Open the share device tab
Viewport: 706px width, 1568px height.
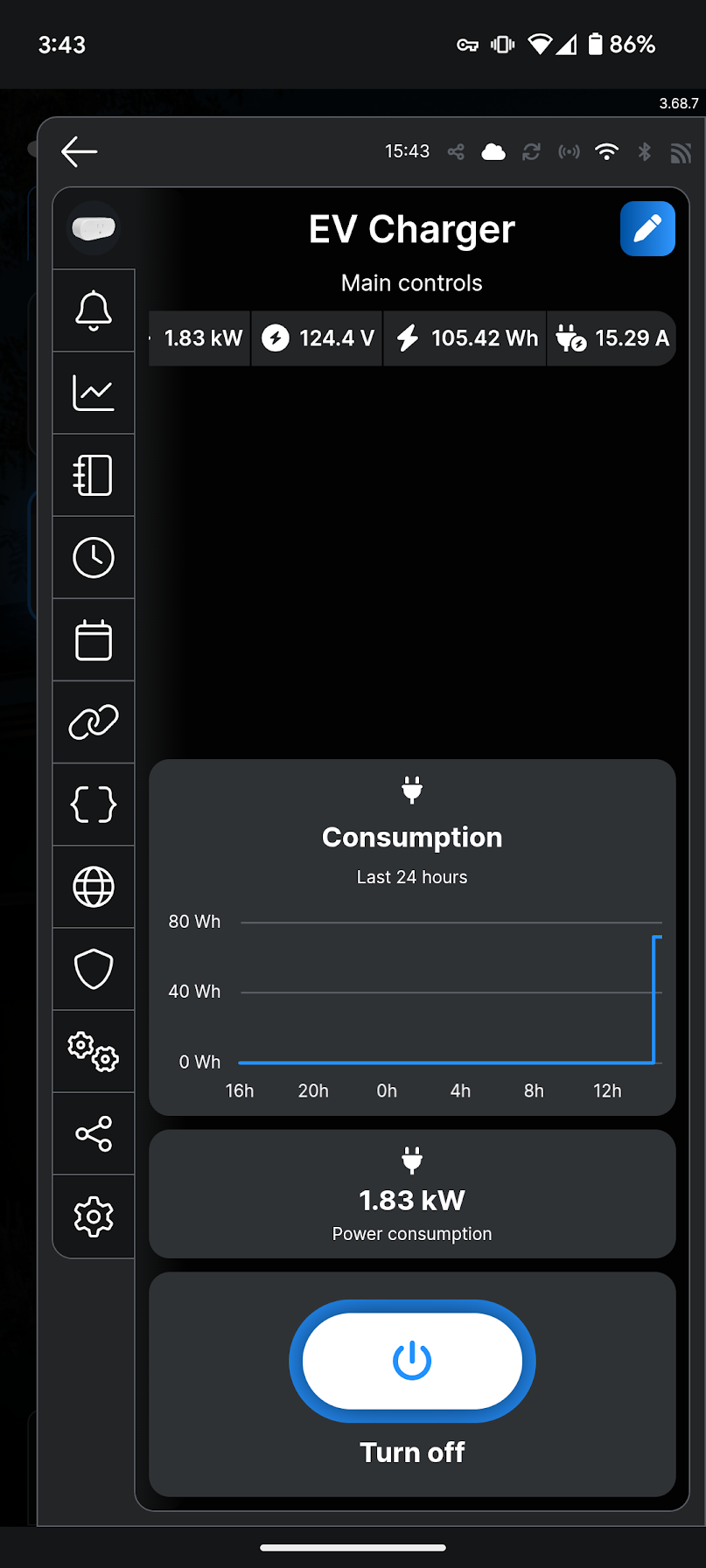point(94,1133)
